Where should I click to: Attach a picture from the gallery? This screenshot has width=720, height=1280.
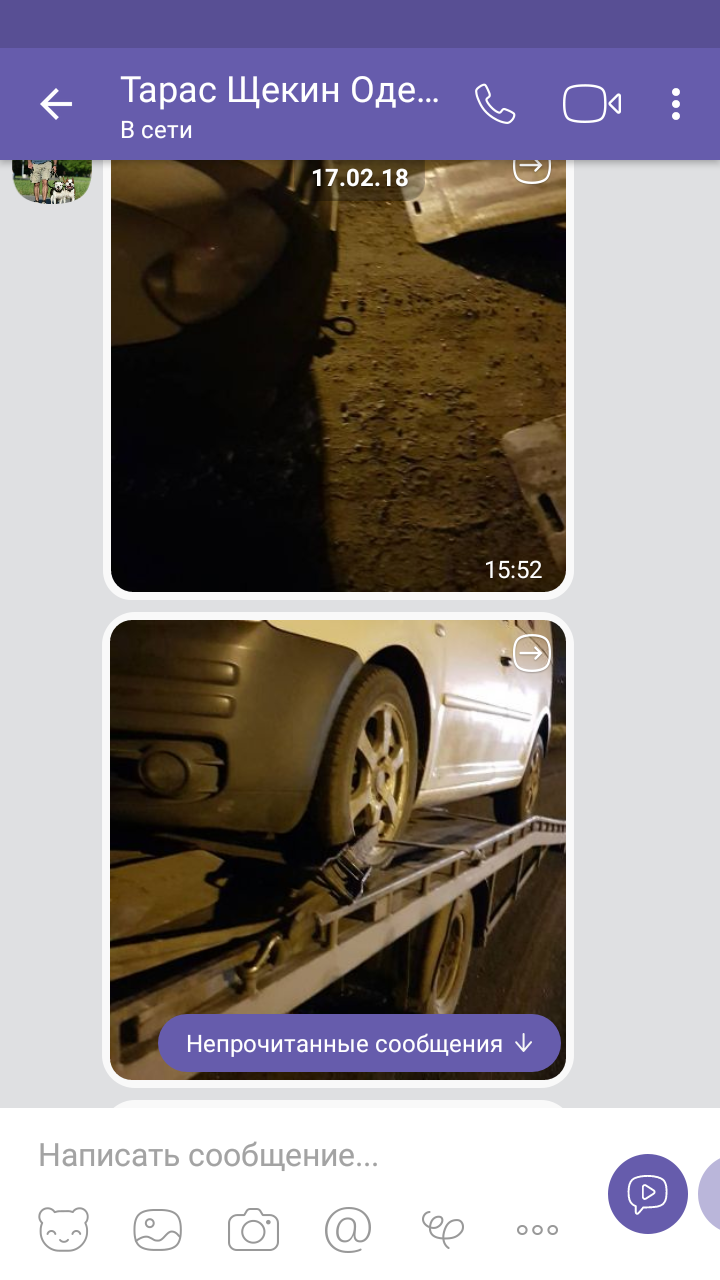coord(158,1229)
